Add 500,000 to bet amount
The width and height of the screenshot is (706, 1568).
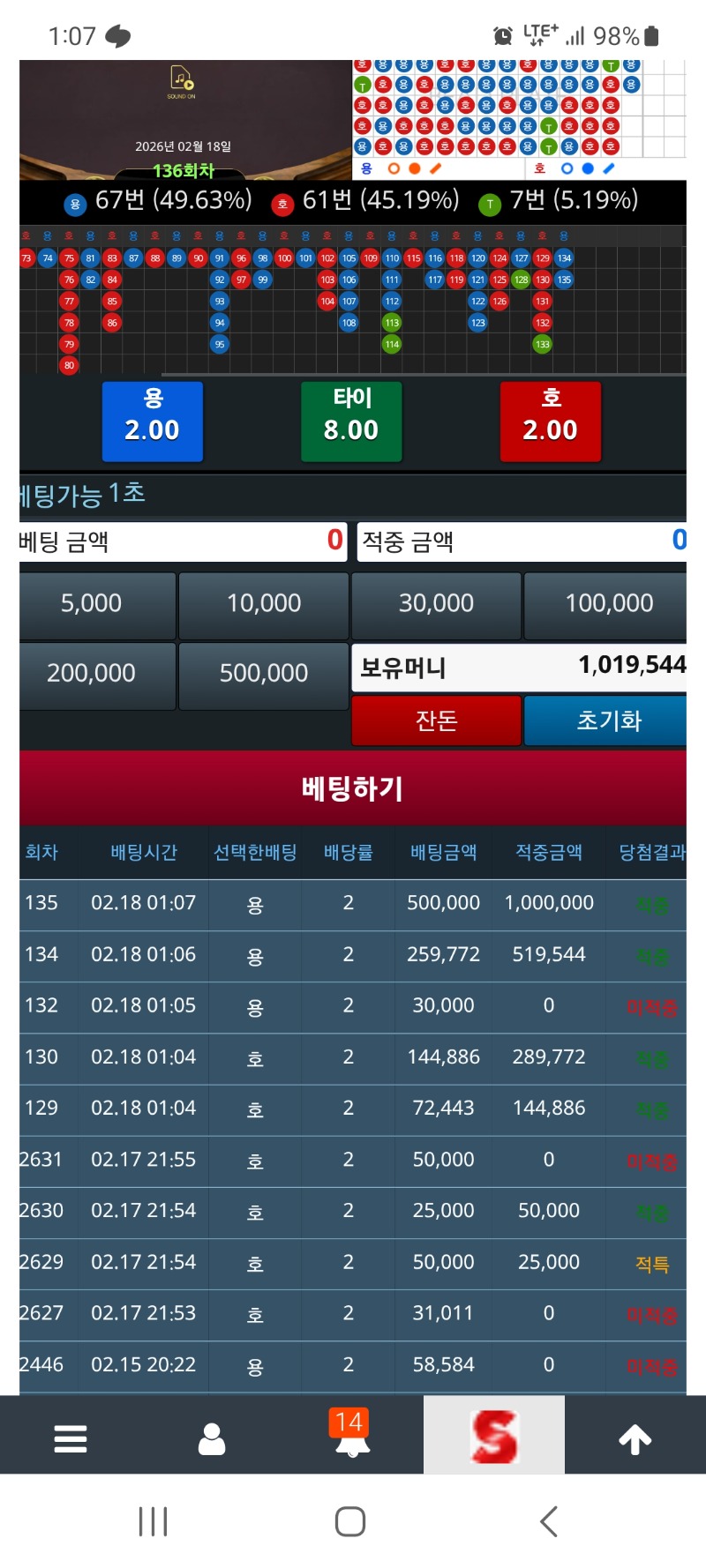click(264, 675)
